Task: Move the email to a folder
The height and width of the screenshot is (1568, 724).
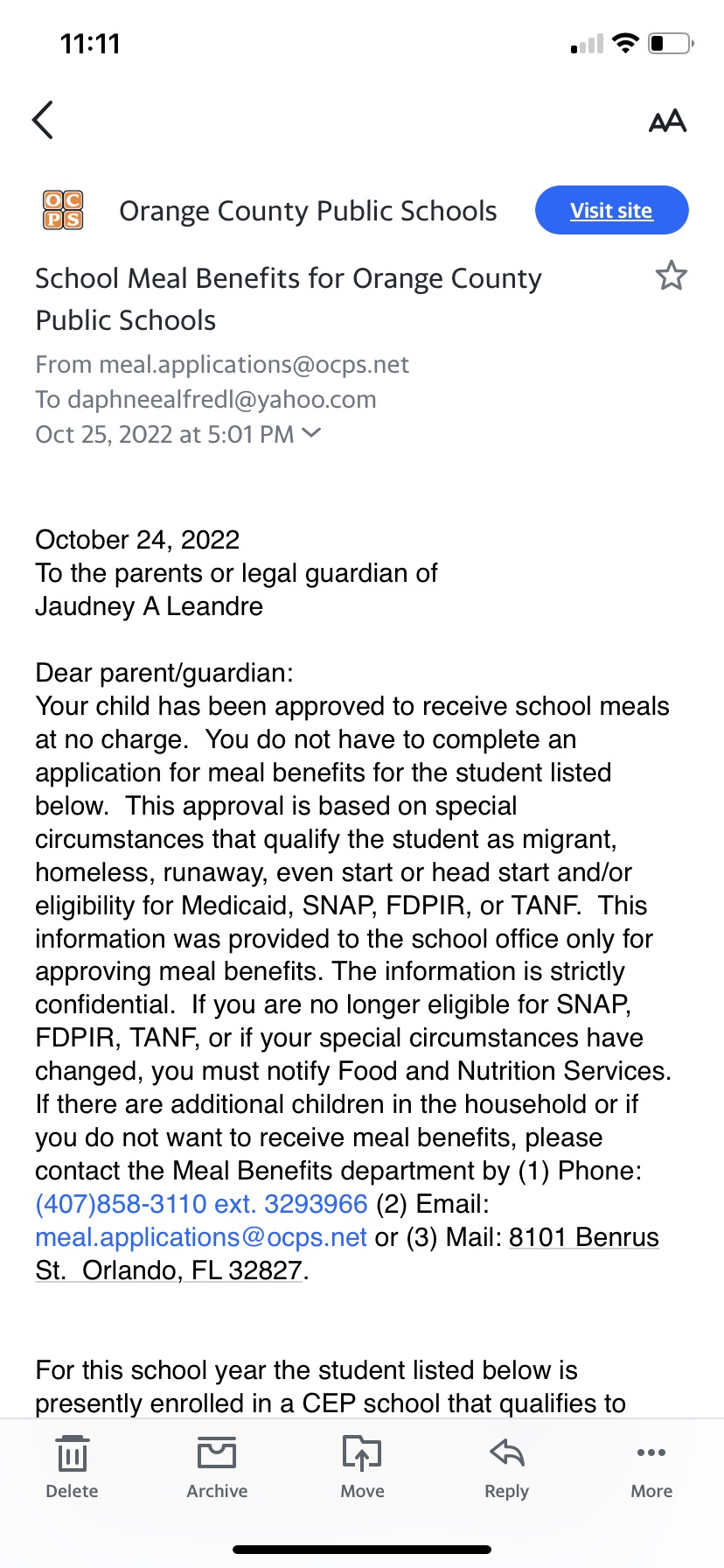Action: [362, 1467]
